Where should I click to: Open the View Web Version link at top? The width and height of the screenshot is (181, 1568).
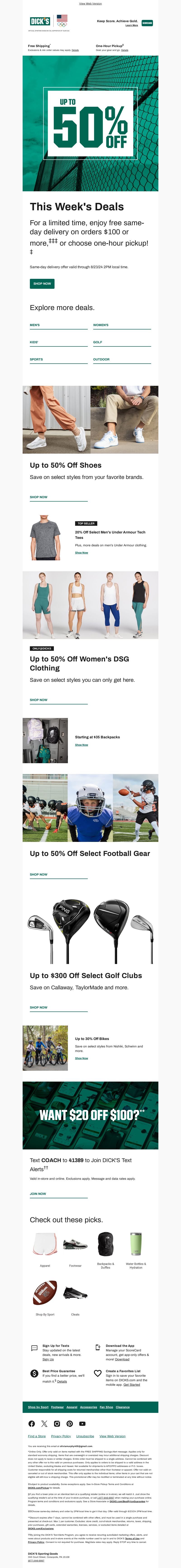click(x=90, y=4)
